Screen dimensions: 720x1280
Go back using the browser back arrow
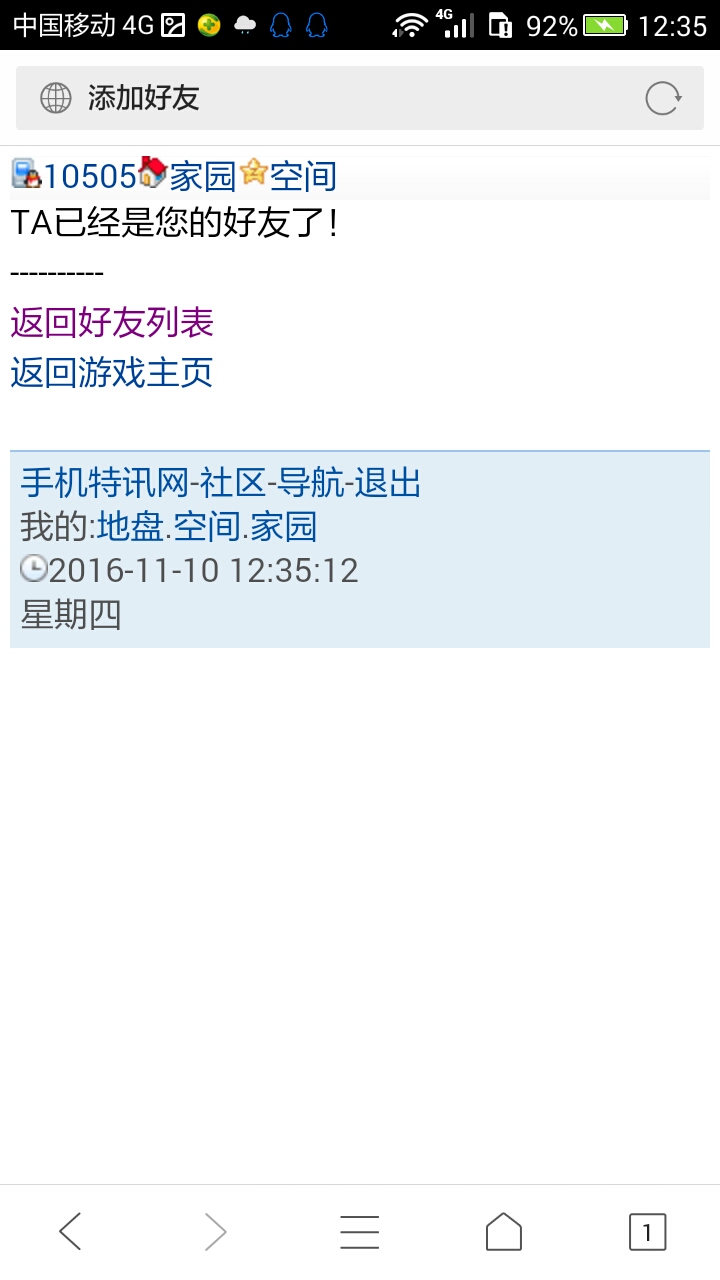[70, 1232]
